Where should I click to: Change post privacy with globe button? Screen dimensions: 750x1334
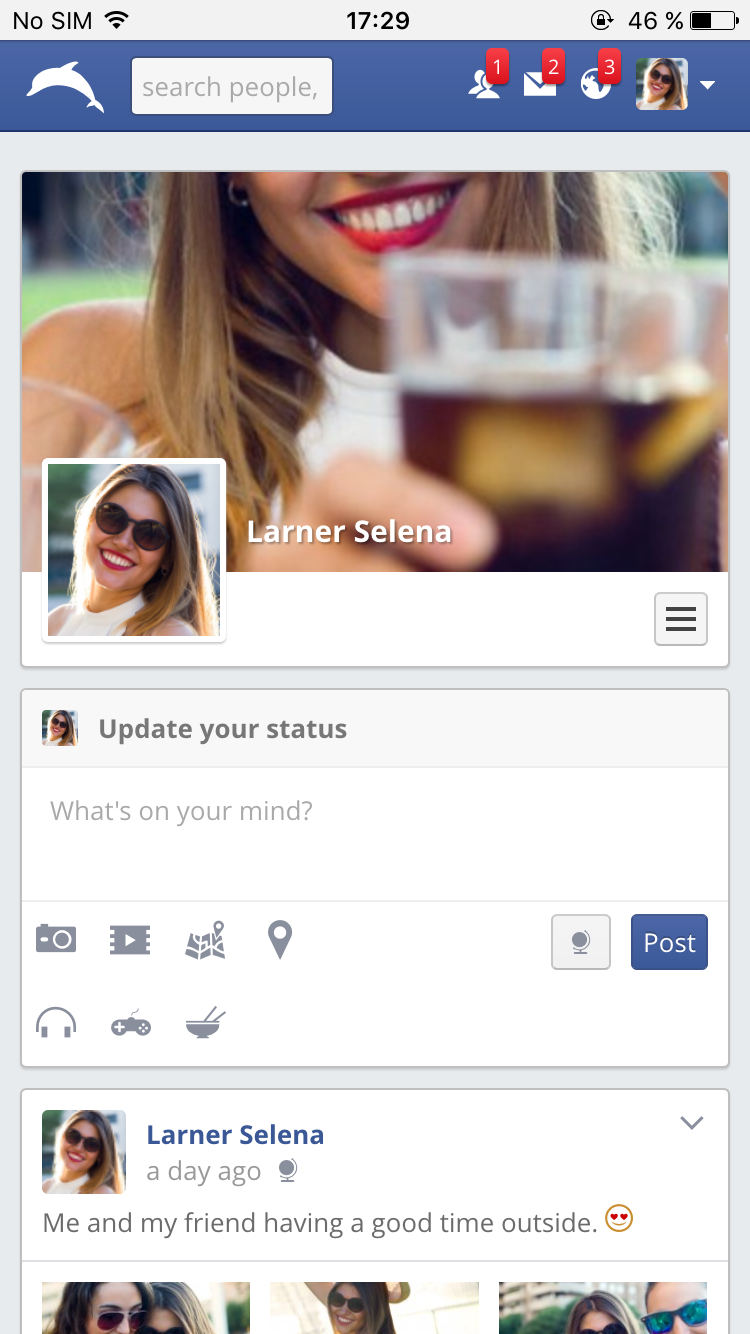(581, 942)
